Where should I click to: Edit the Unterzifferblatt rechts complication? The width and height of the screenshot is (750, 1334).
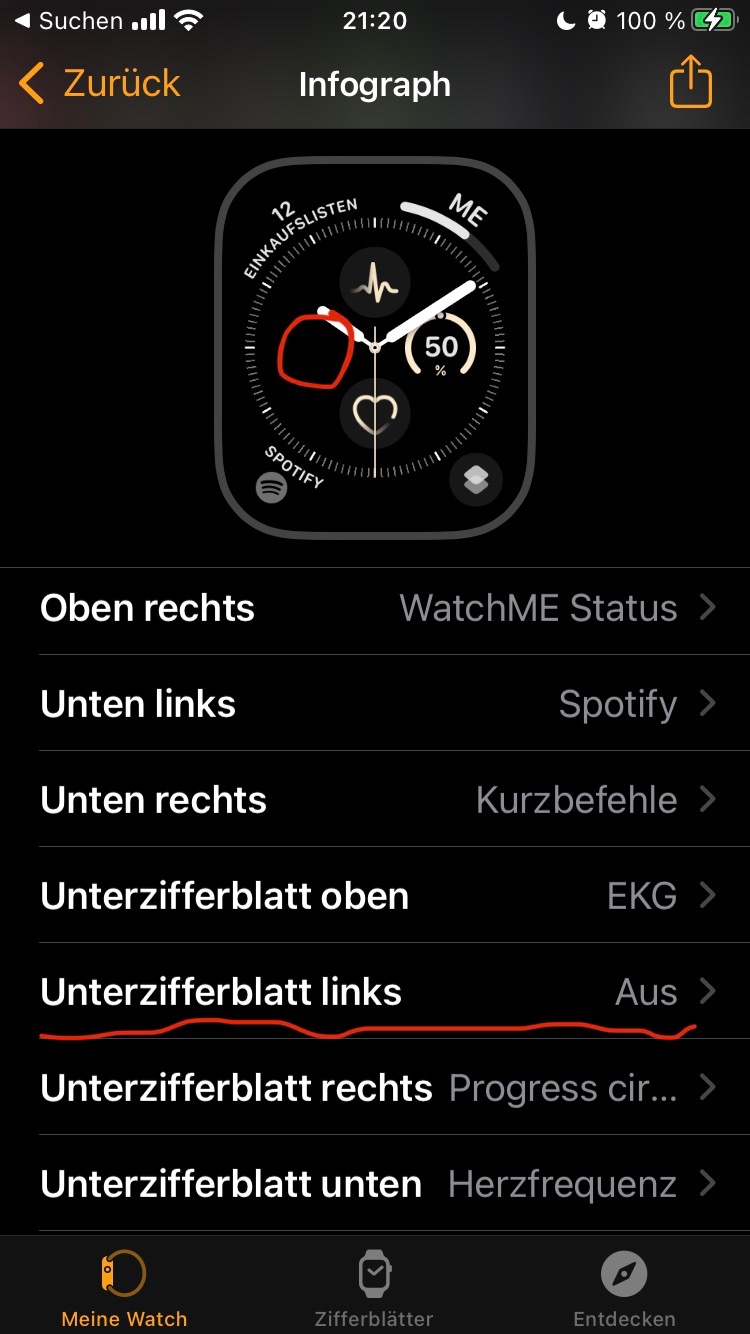(x=375, y=1088)
